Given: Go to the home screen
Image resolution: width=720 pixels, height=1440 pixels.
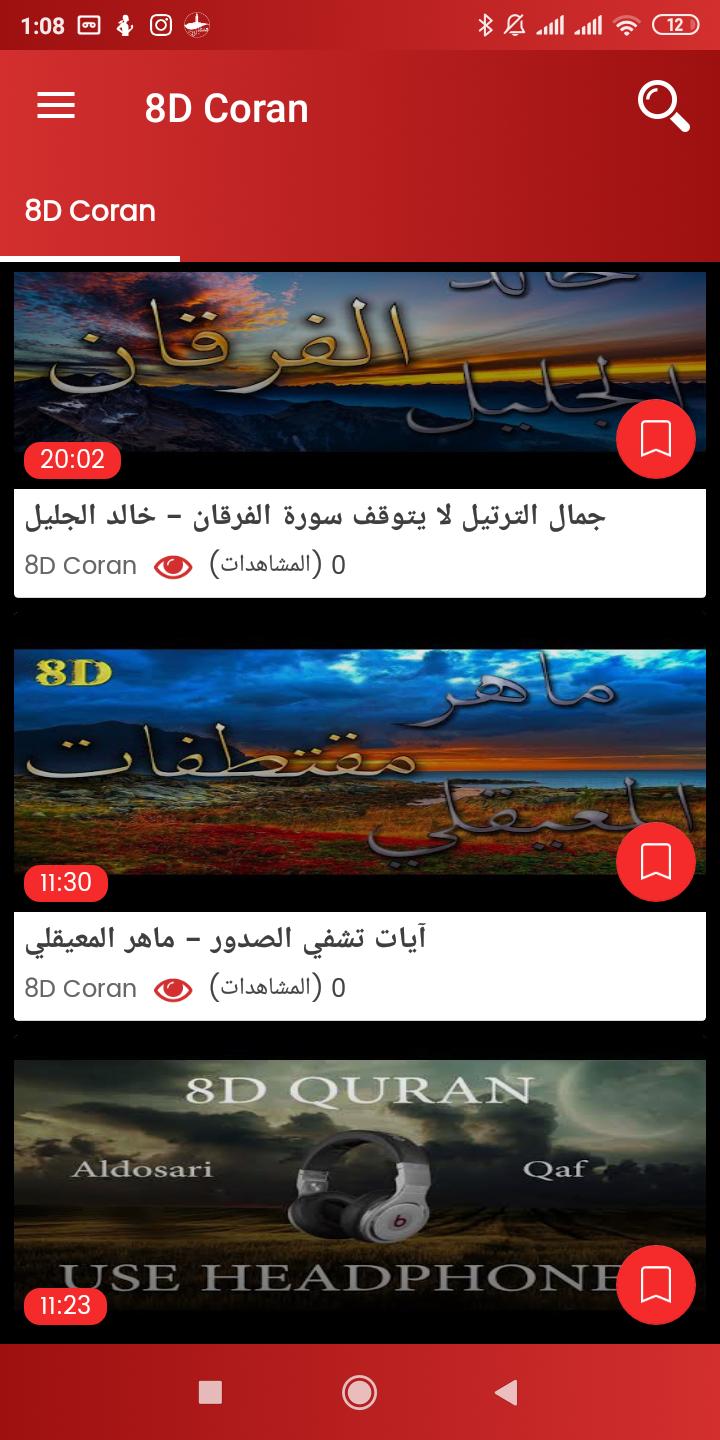Looking at the screenshot, I should [359, 1392].
